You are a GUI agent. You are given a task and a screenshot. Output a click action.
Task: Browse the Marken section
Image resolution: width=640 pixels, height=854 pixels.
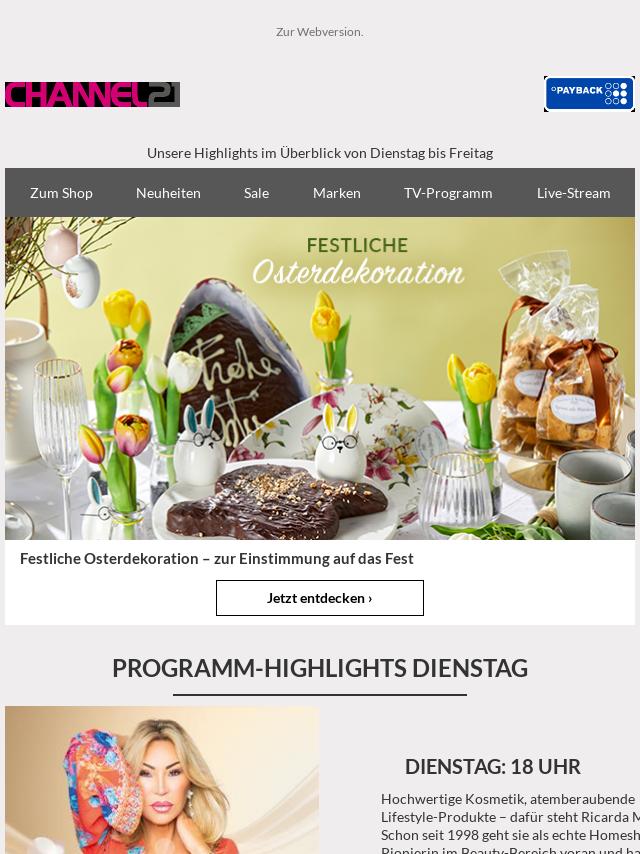pos(336,193)
